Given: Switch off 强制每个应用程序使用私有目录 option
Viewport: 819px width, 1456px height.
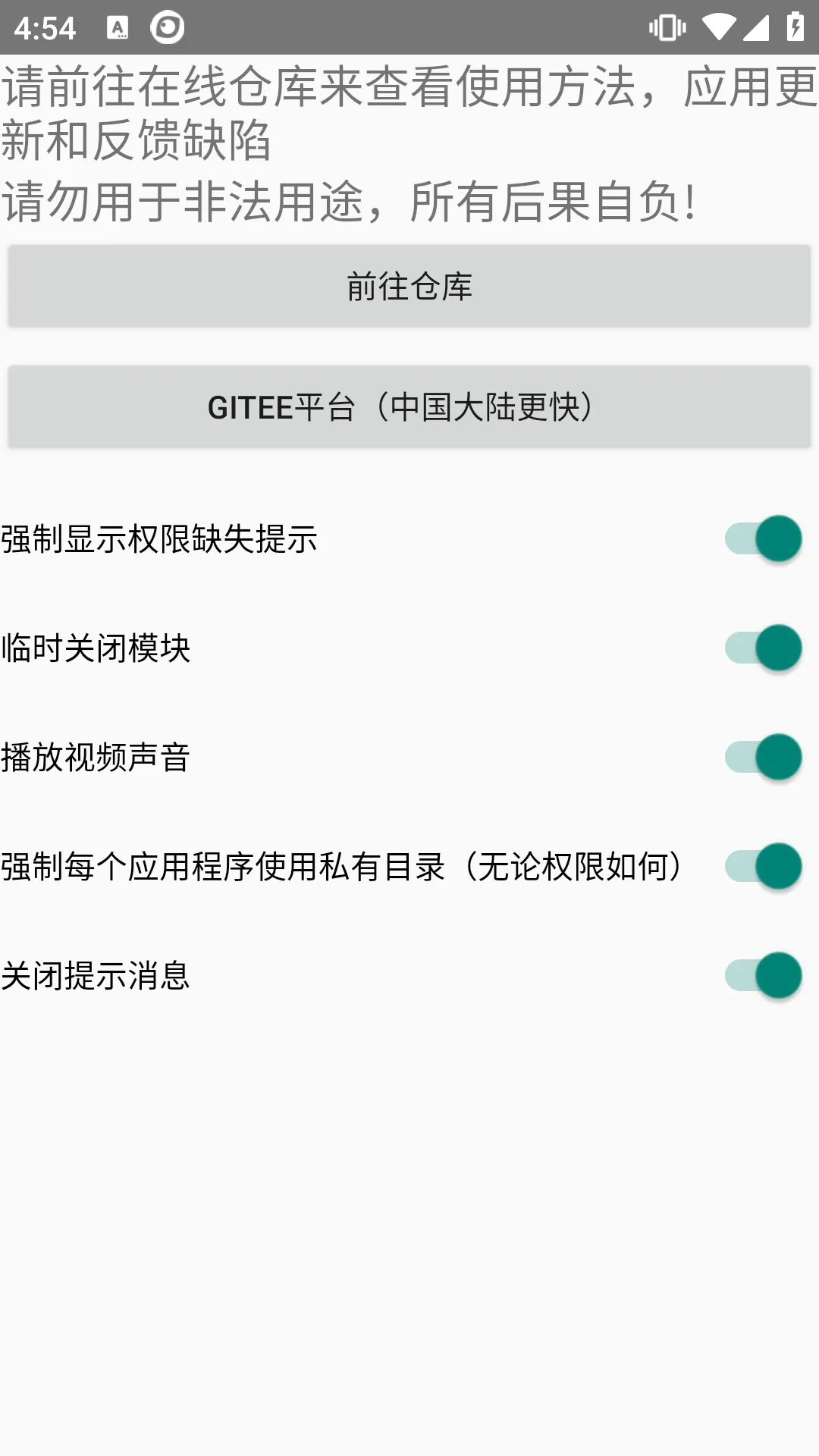Looking at the screenshot, I should [x=762, y=867].
